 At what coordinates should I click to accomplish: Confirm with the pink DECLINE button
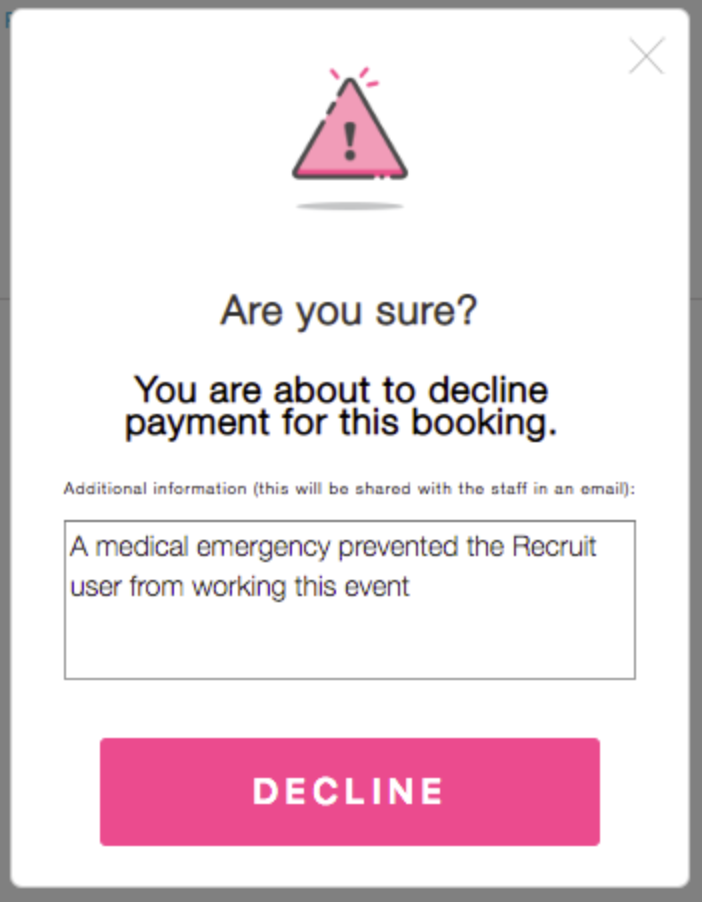click(349, 791)
